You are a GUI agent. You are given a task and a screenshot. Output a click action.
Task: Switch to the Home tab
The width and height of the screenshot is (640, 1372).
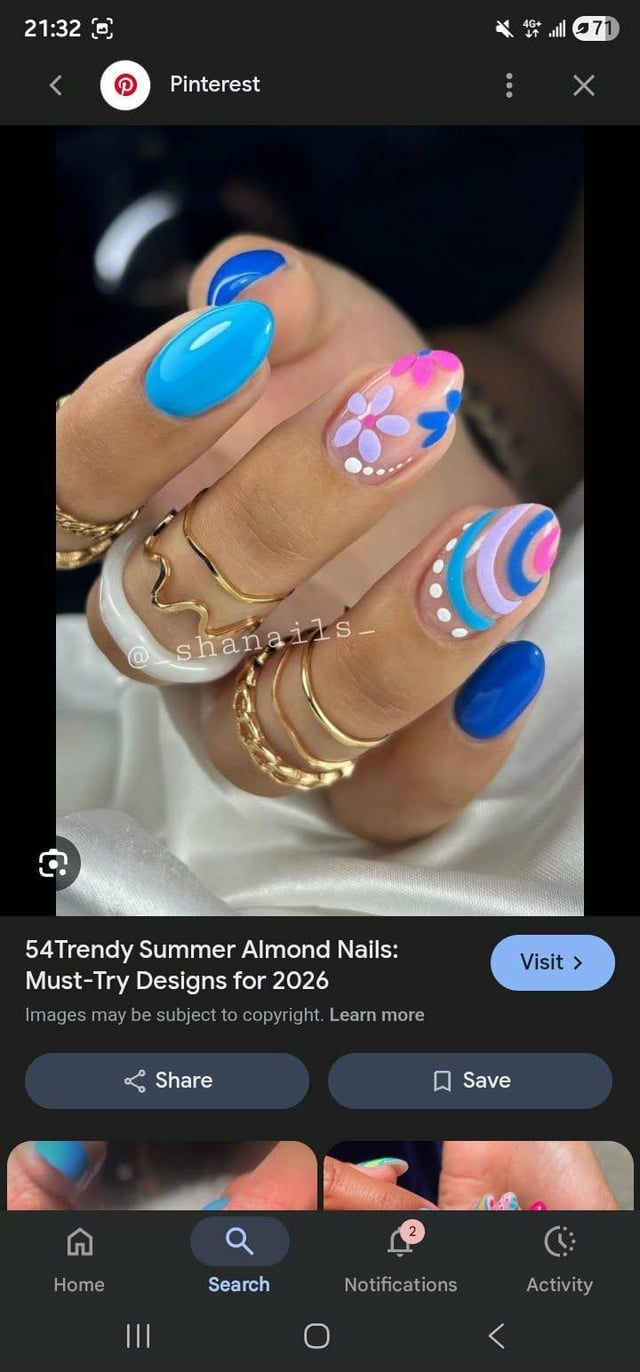79,1257
